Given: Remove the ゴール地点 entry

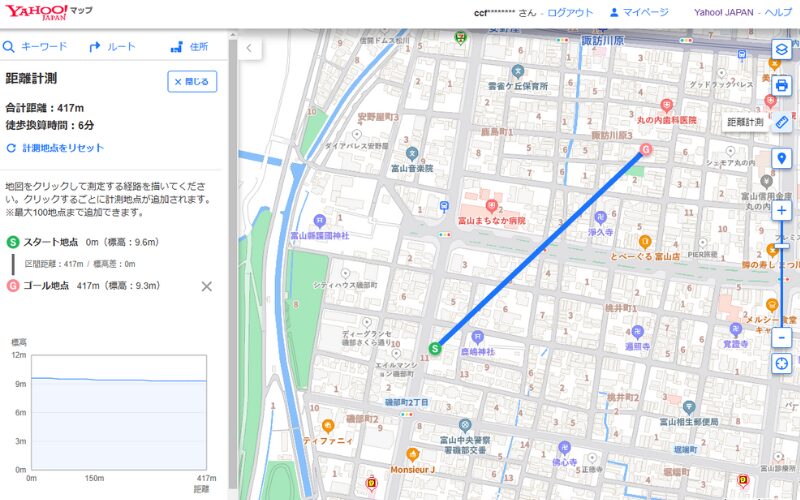Looking at the screenshot, I should click(207, 286).
